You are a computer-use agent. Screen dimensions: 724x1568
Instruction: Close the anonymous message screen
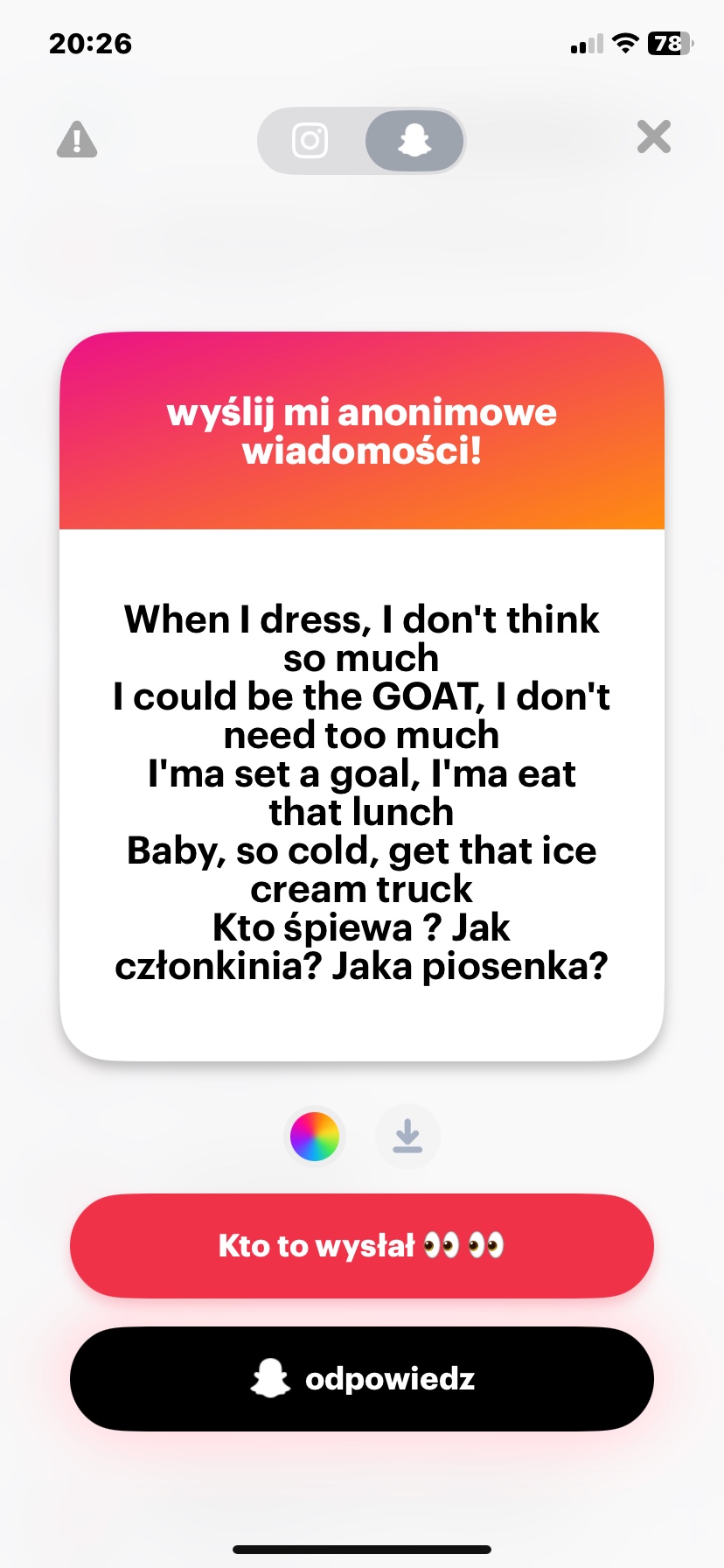654,137
